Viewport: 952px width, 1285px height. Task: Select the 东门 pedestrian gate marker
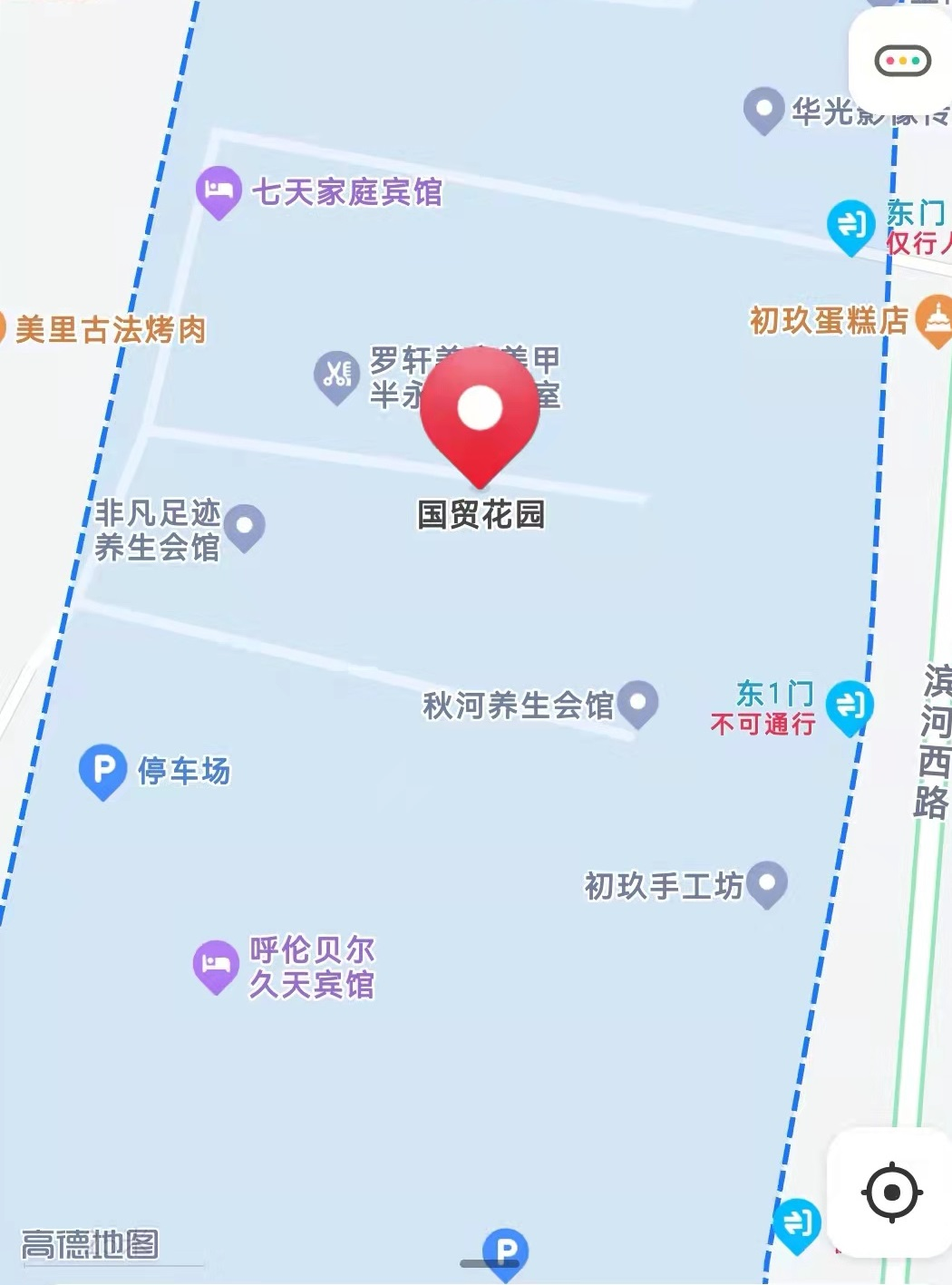click(x=850, y=224)
